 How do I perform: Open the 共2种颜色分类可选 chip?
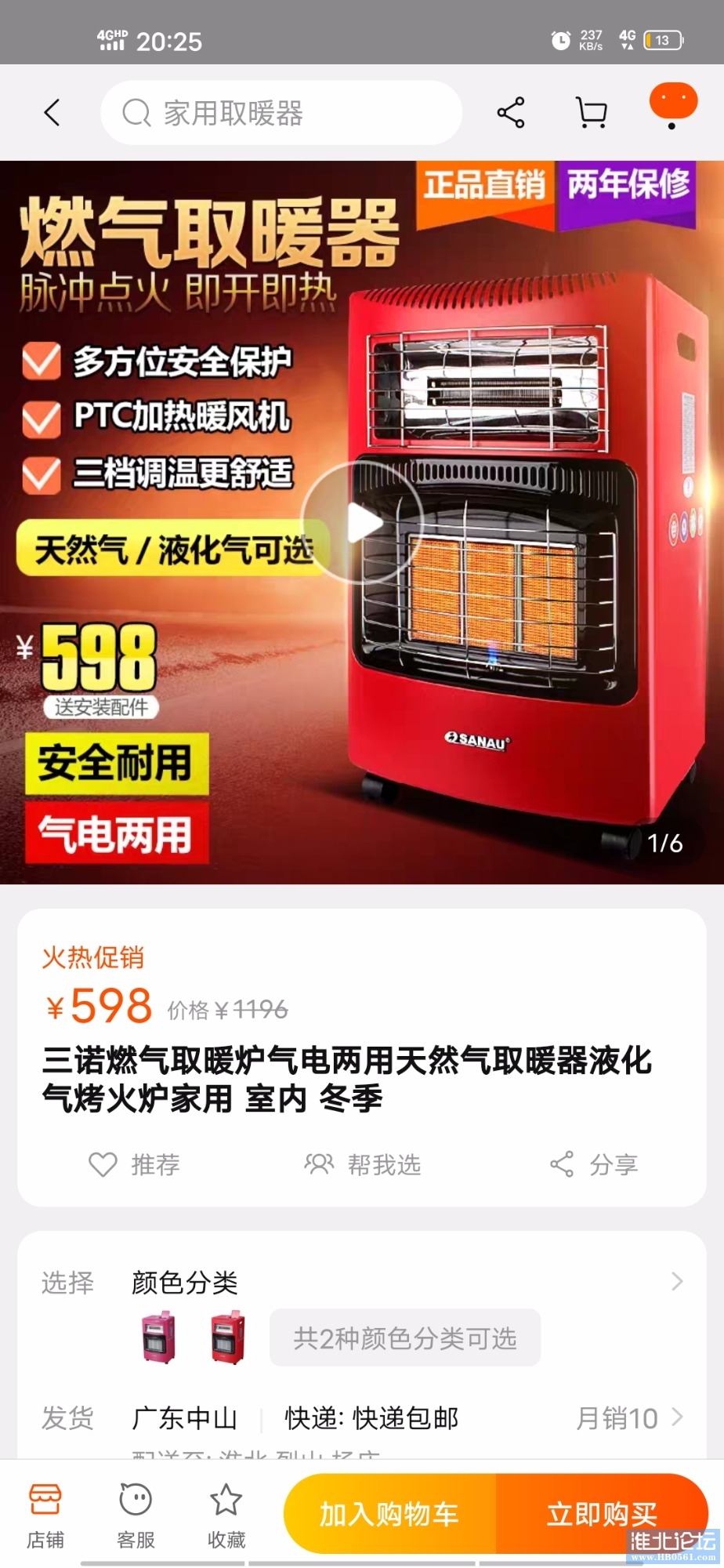tap(404, 1338)
